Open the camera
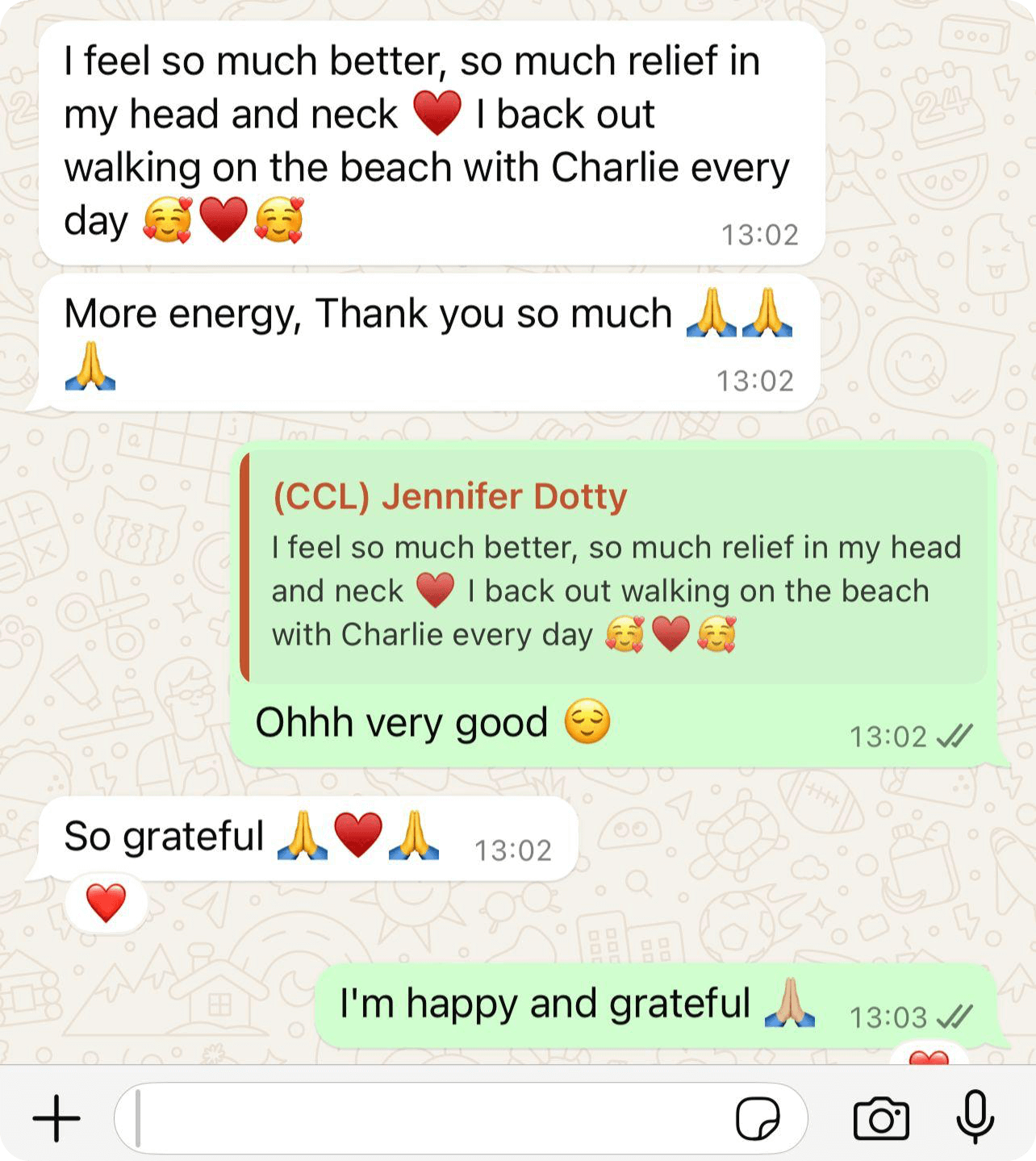 (880, 1118)
